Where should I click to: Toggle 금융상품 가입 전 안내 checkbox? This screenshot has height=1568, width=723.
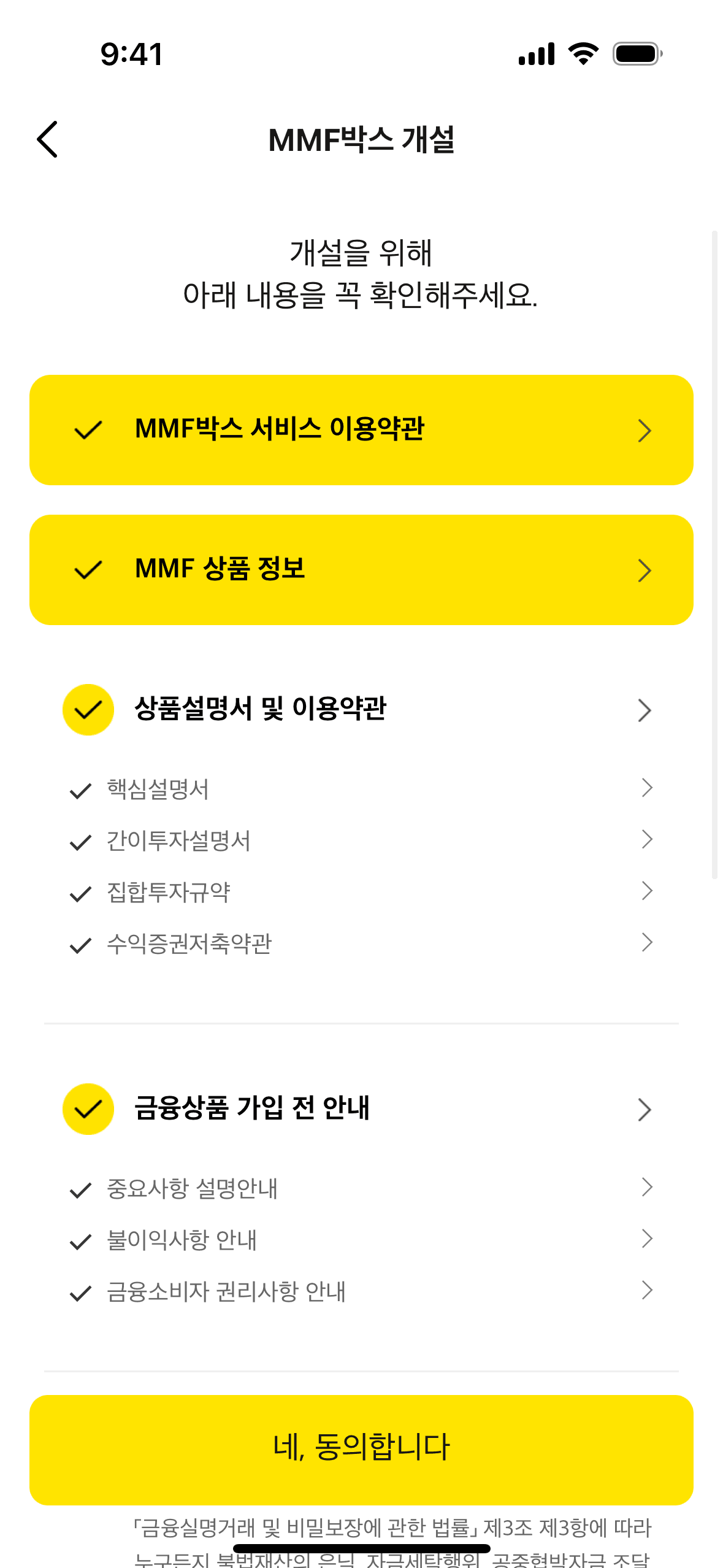coord(88,1109)
